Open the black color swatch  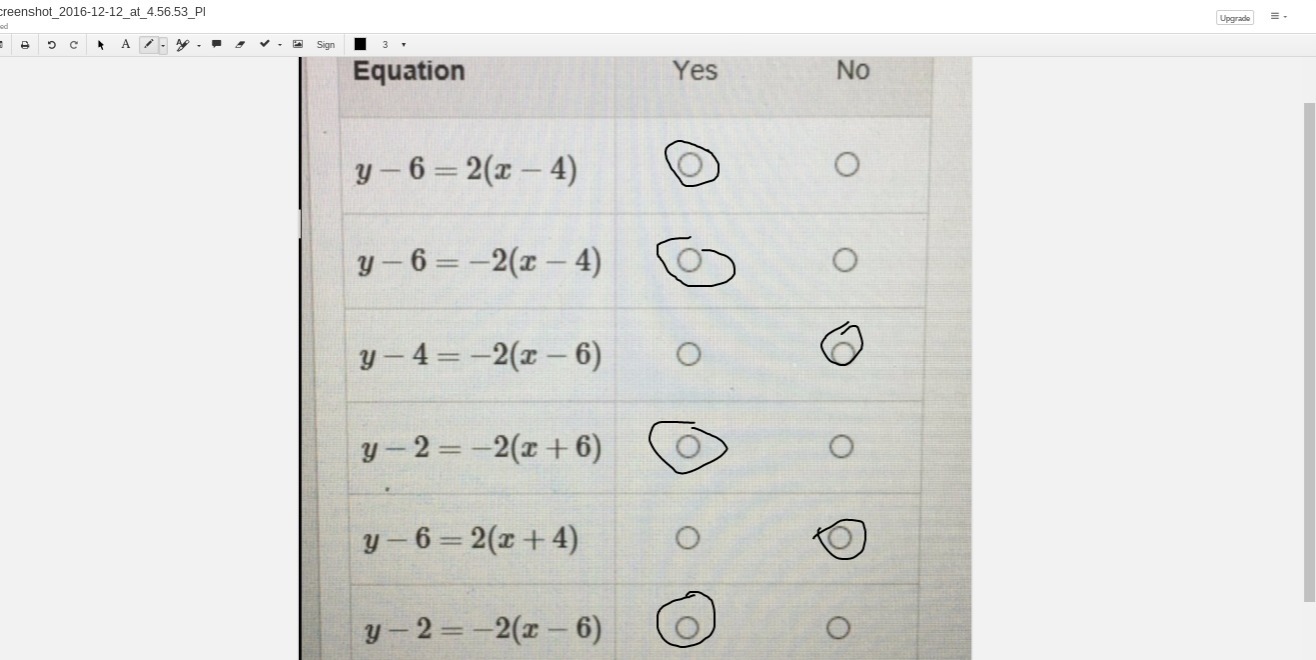(x=360, y=44)
